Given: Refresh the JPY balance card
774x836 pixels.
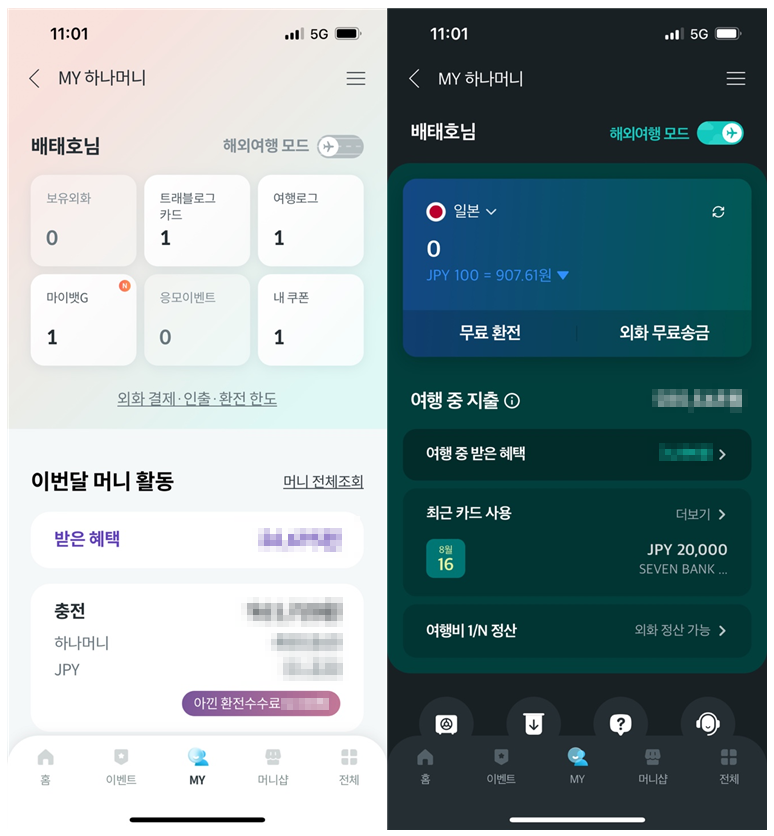Looking at the screenshot, I should pyautogui.click(x=718, y=212).
